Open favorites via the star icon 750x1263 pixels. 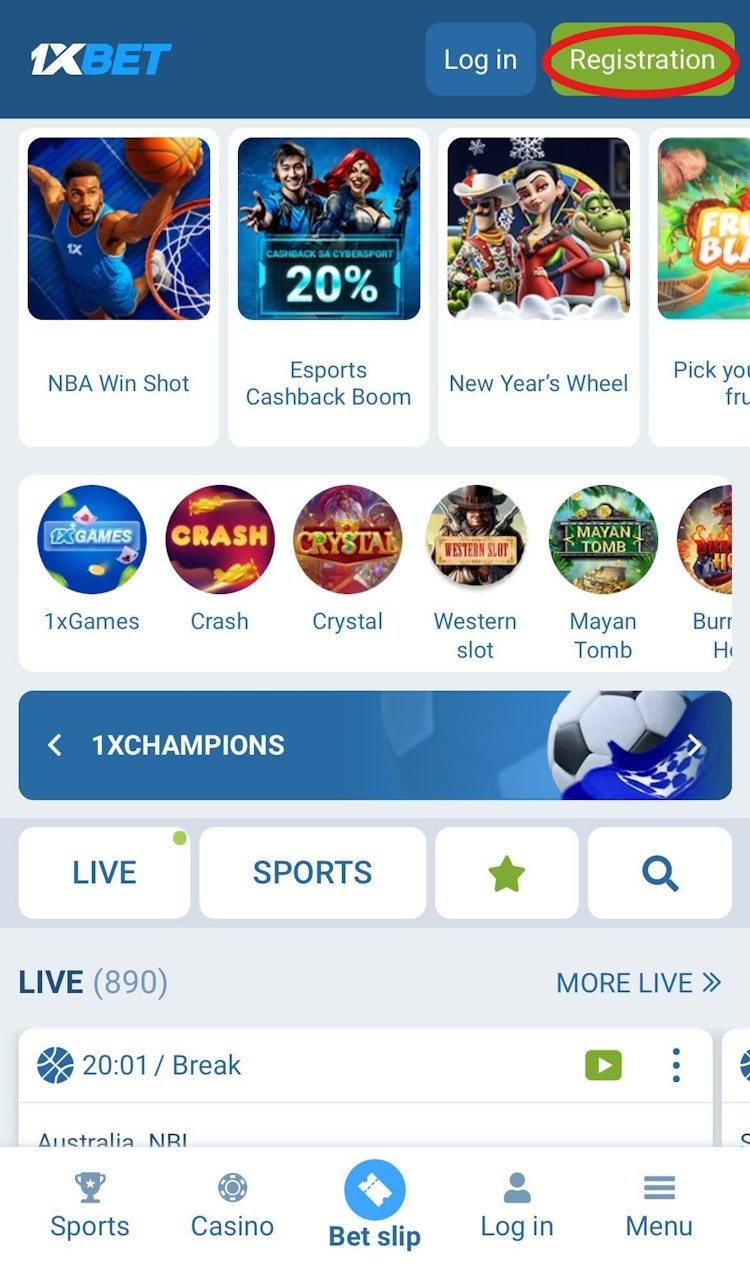click(x=506, y=872)
